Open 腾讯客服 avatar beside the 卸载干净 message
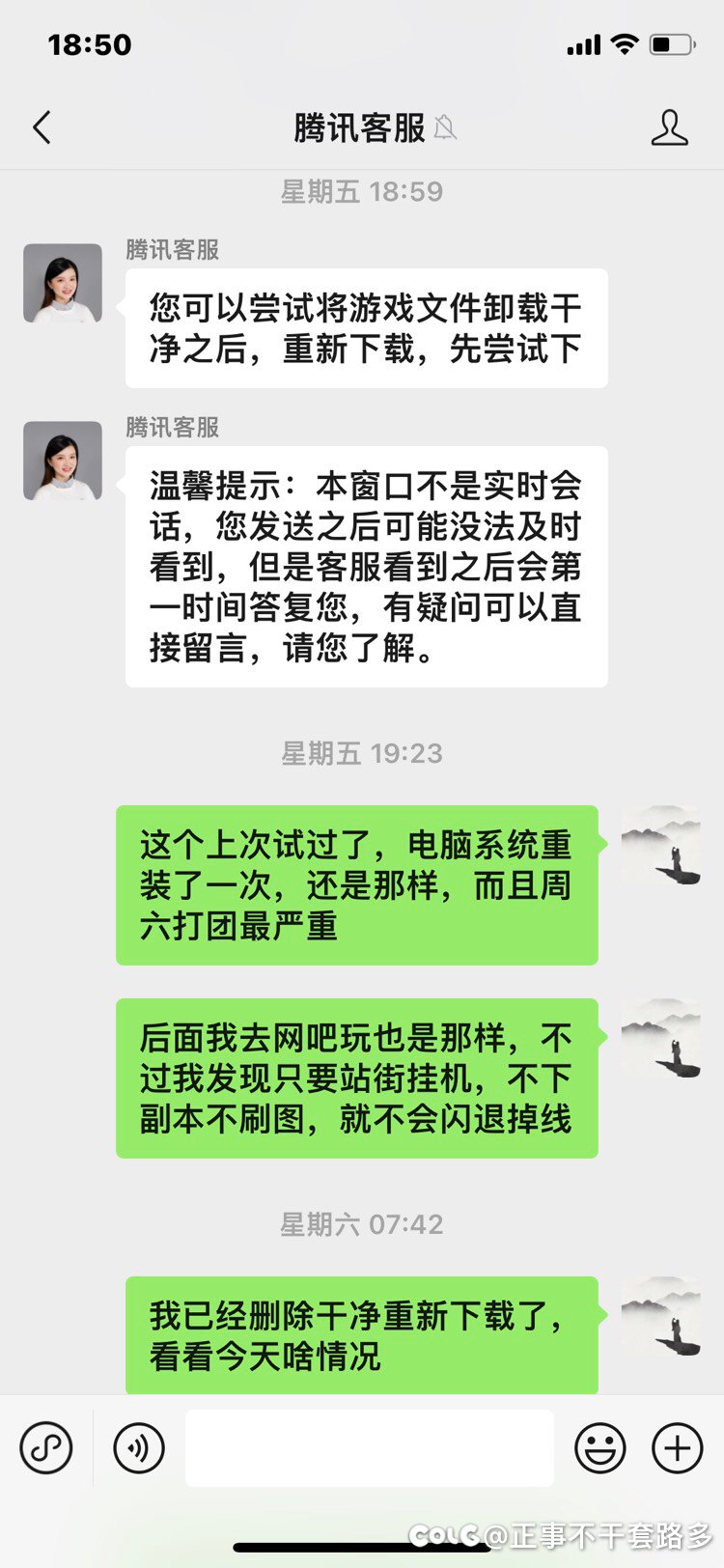The image size is (724, 1568). point(63,283)
